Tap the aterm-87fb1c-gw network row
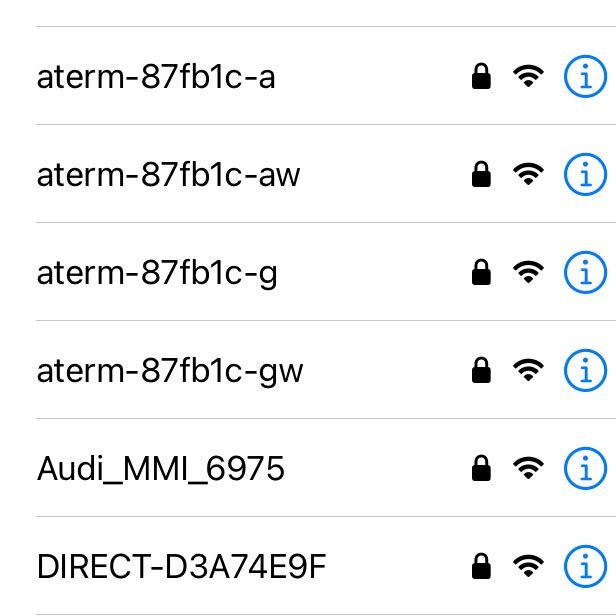The image size is (616, 616). tap(170, 371)
